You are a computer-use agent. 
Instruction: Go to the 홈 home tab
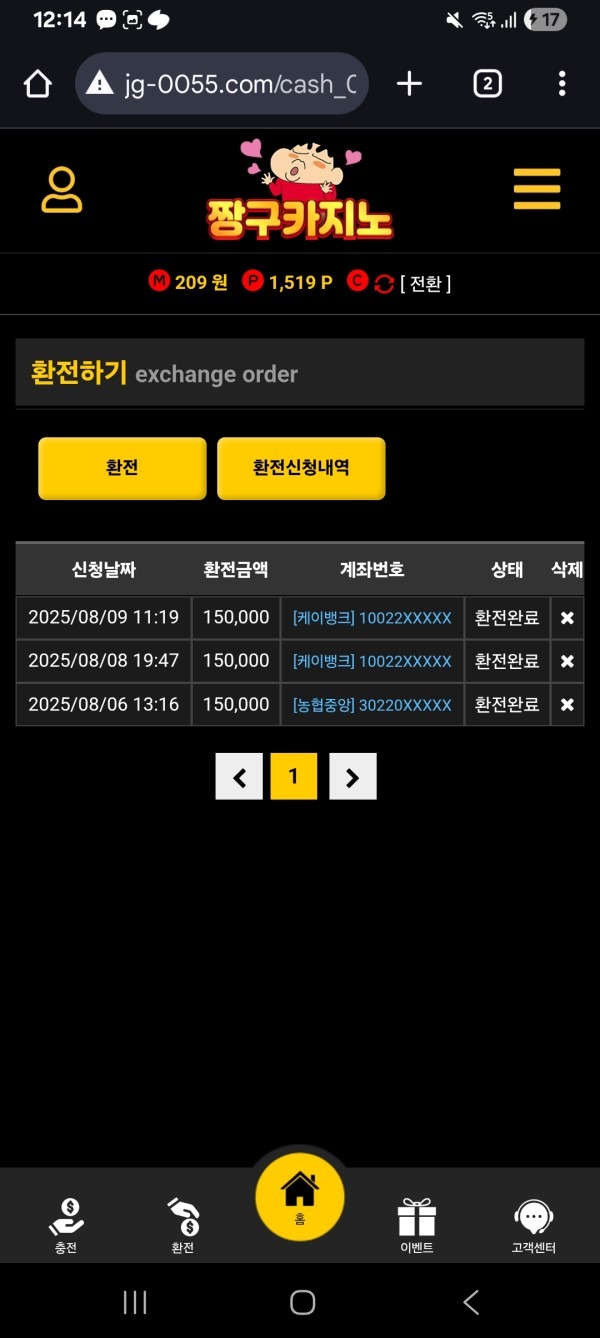[x=300, y=1197]
